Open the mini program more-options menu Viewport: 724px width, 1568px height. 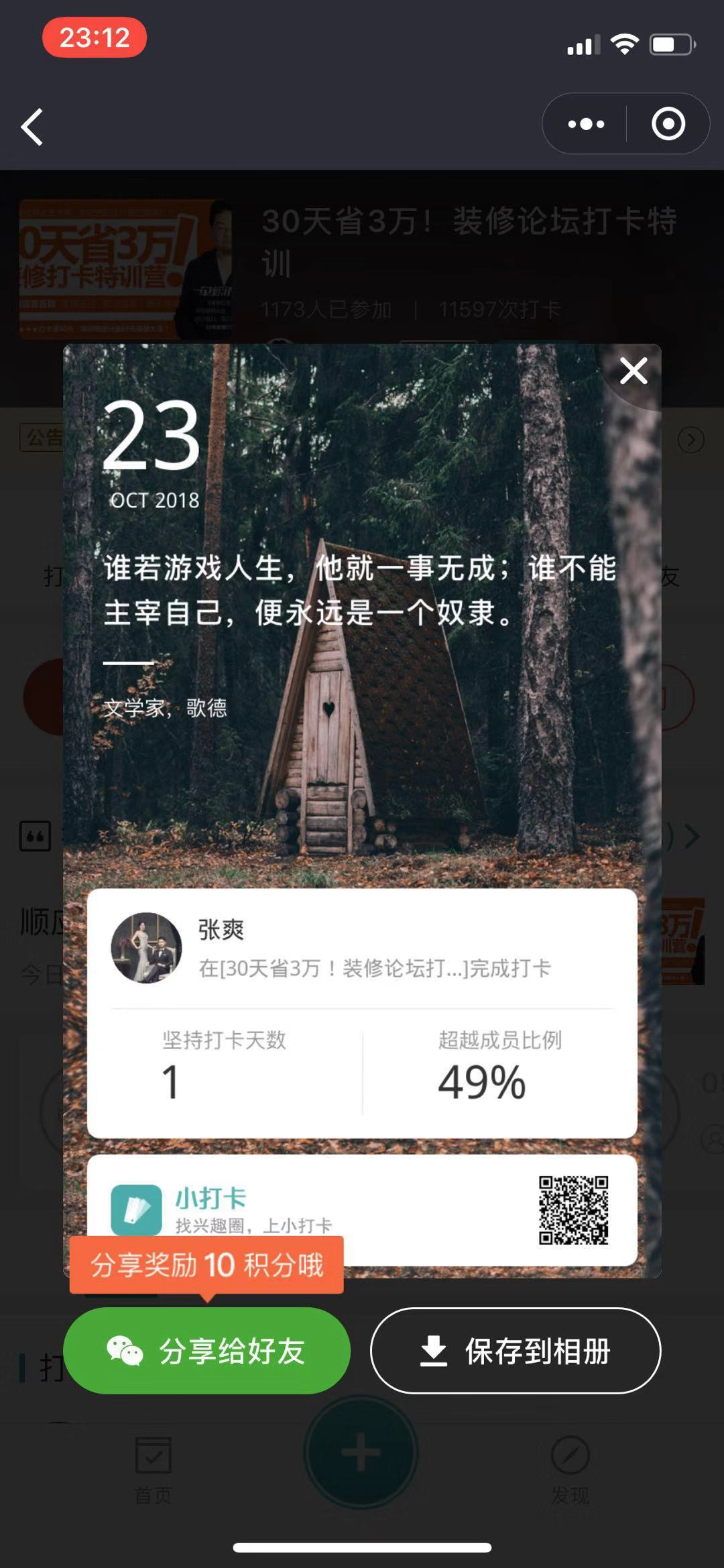(586, 124)
